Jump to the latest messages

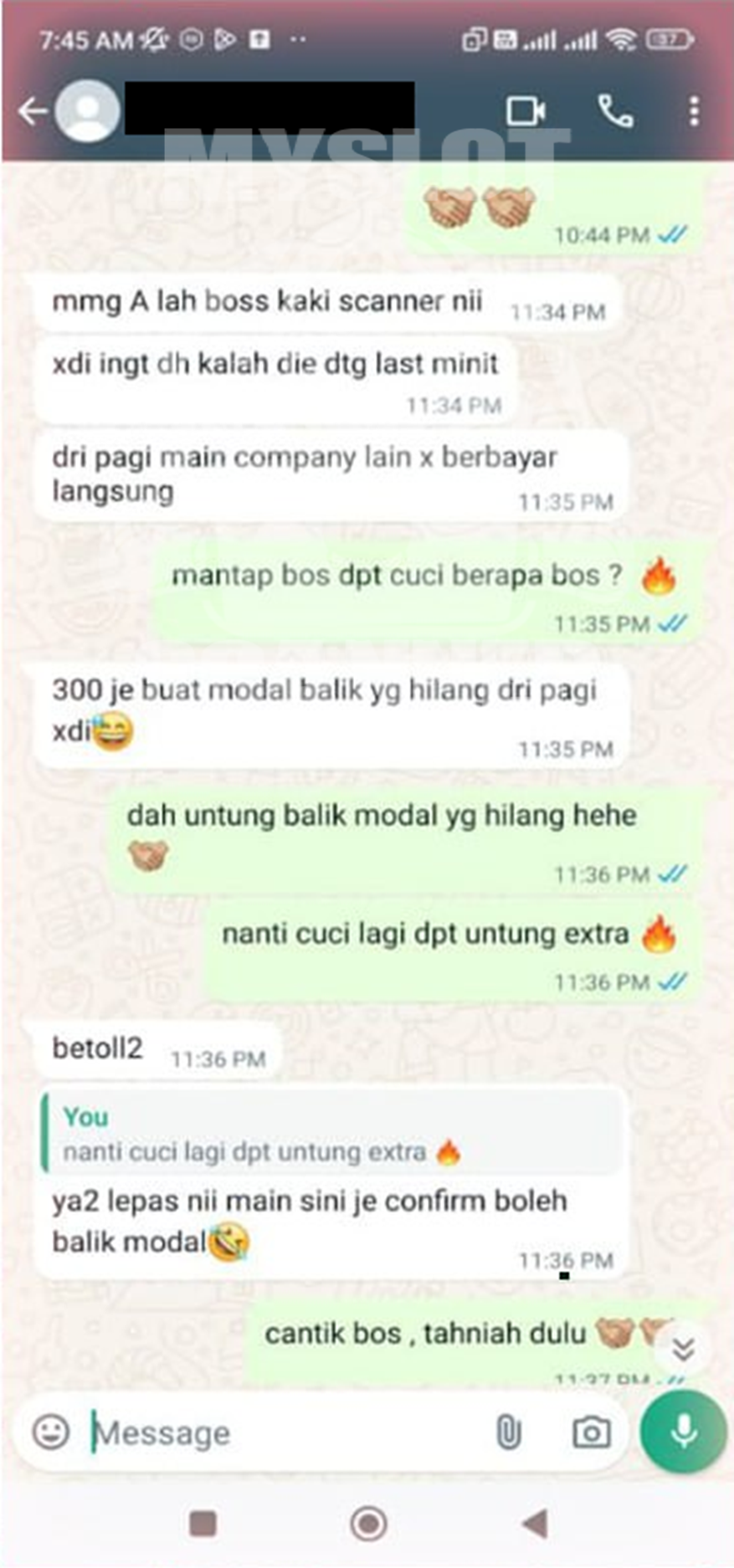click(x=684, y=1349)
